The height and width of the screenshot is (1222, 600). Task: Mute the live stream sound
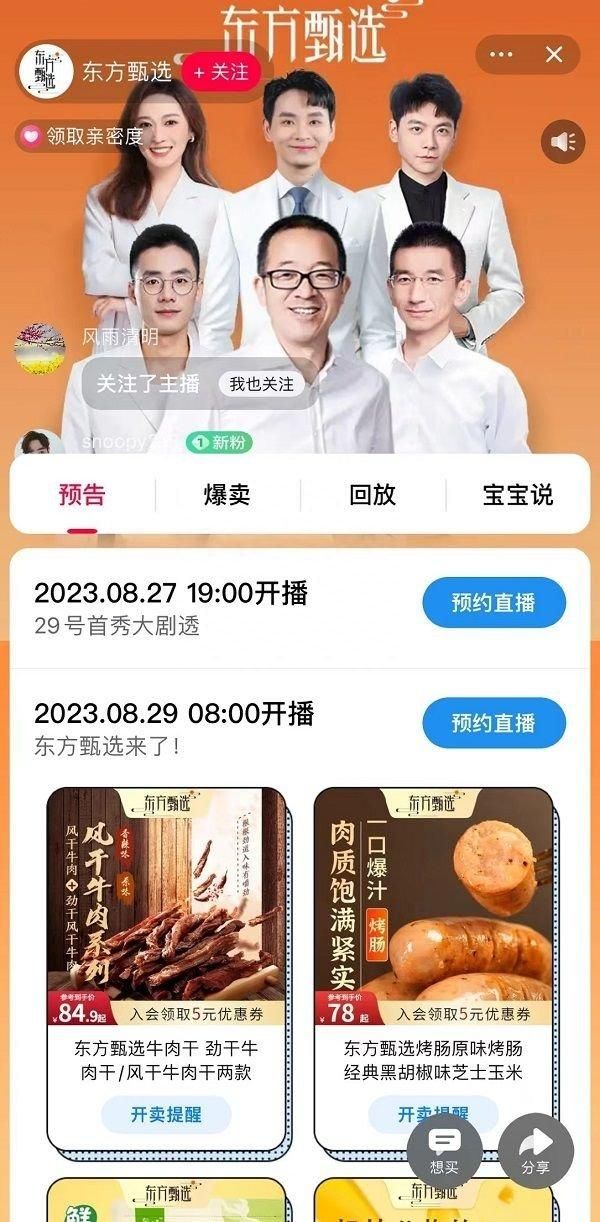tap(563, 142)
